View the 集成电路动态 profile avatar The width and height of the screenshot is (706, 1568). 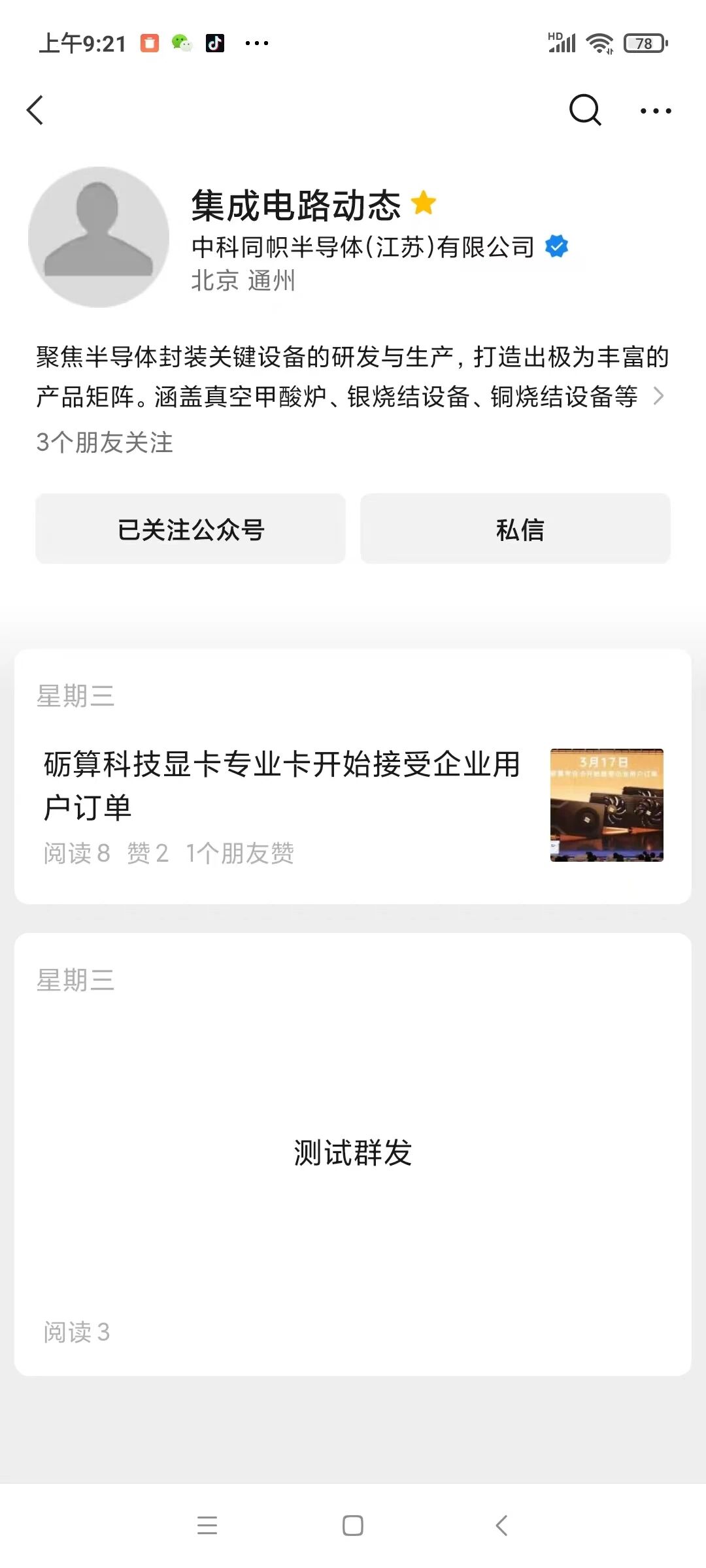(x=99, y=237)
